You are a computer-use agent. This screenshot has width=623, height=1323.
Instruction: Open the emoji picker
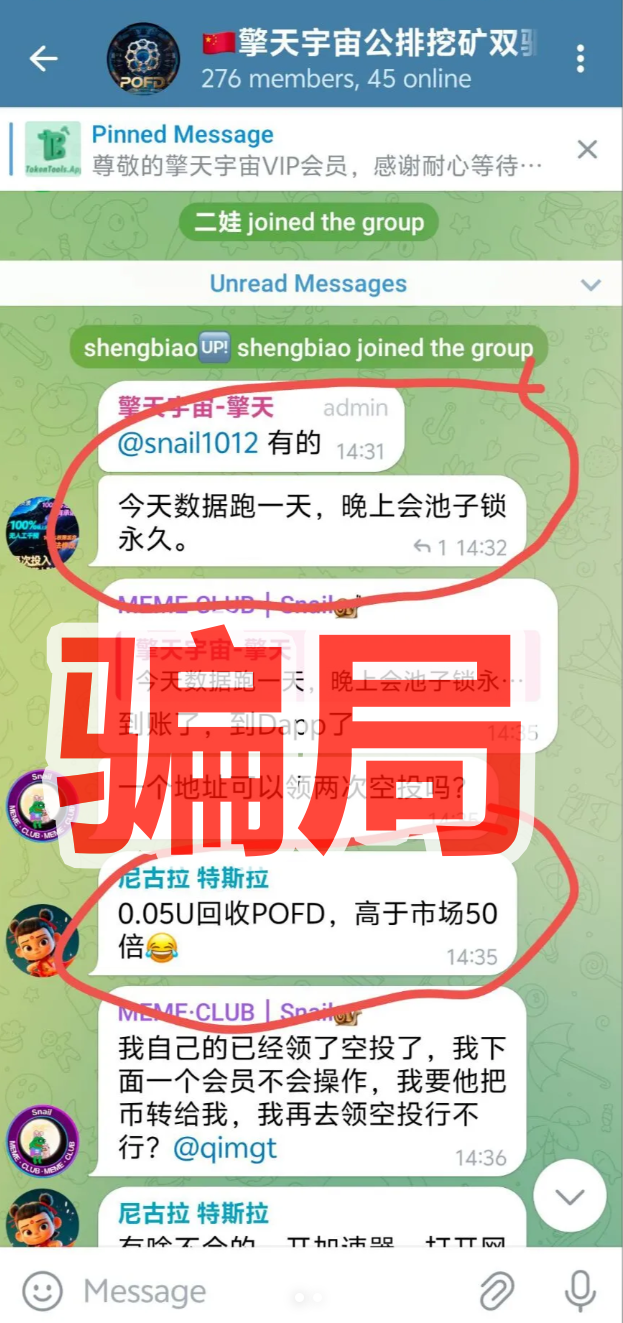click(x=42, y=1291)
